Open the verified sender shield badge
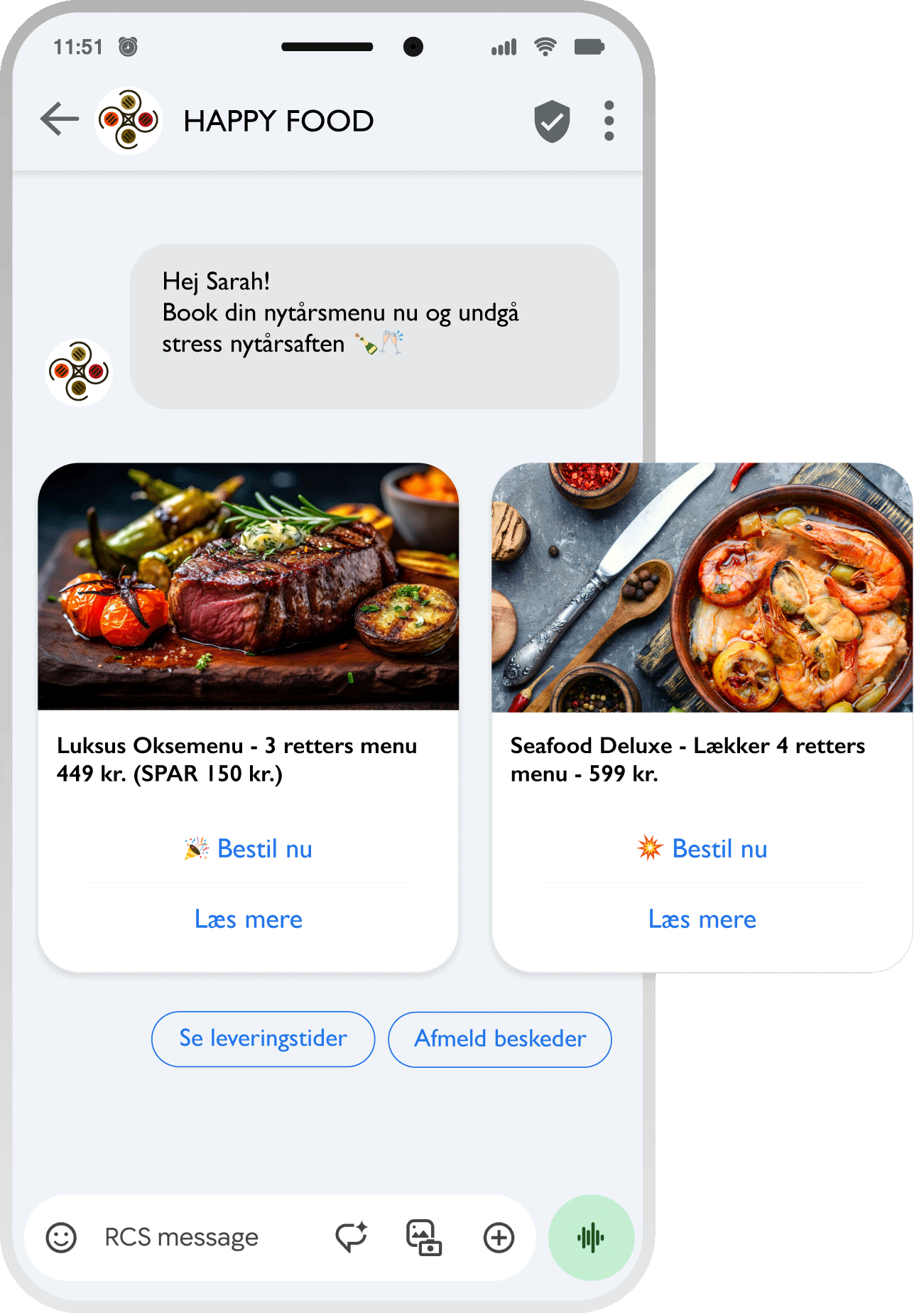Viewport: 924px width, 1313px height. coord(550,119)
